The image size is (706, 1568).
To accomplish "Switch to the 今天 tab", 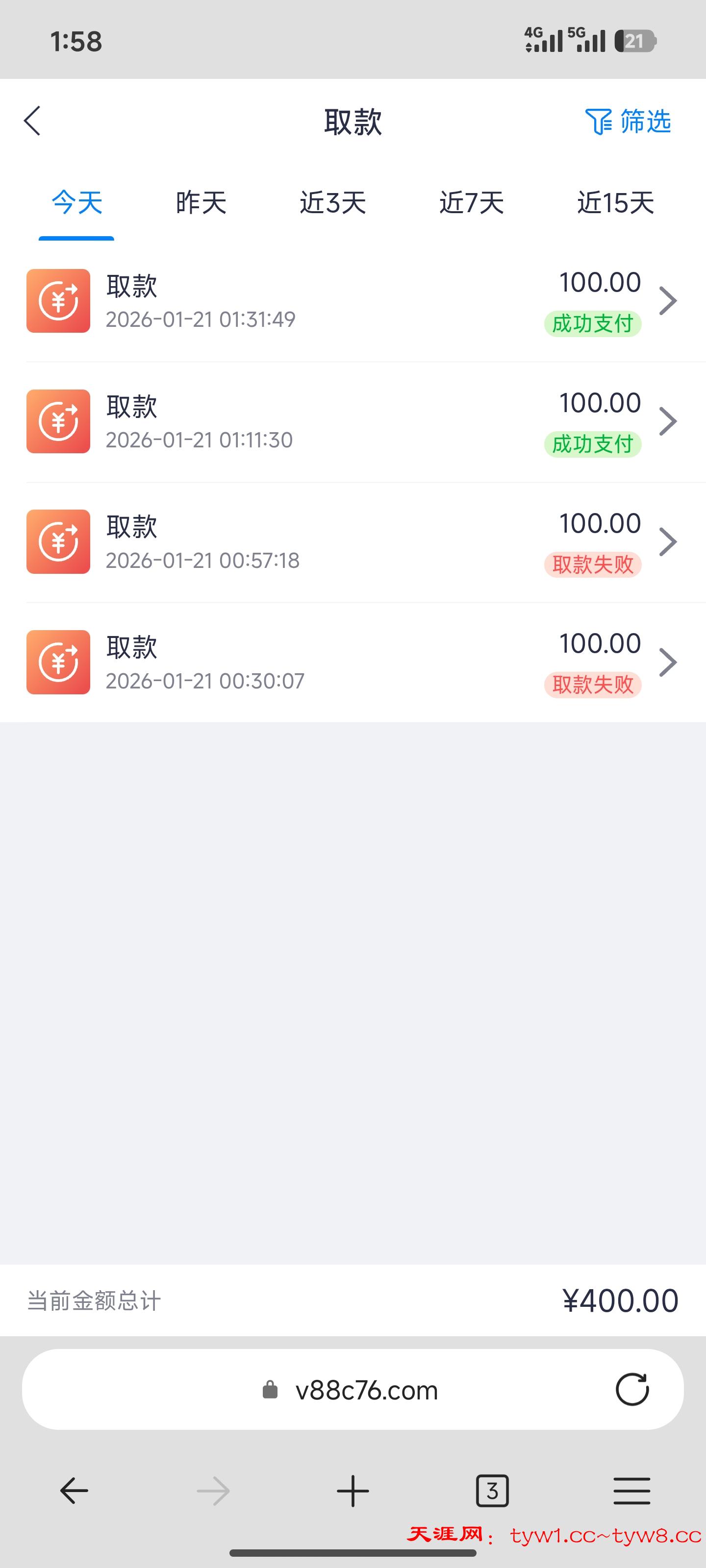I will click(77, 203).
